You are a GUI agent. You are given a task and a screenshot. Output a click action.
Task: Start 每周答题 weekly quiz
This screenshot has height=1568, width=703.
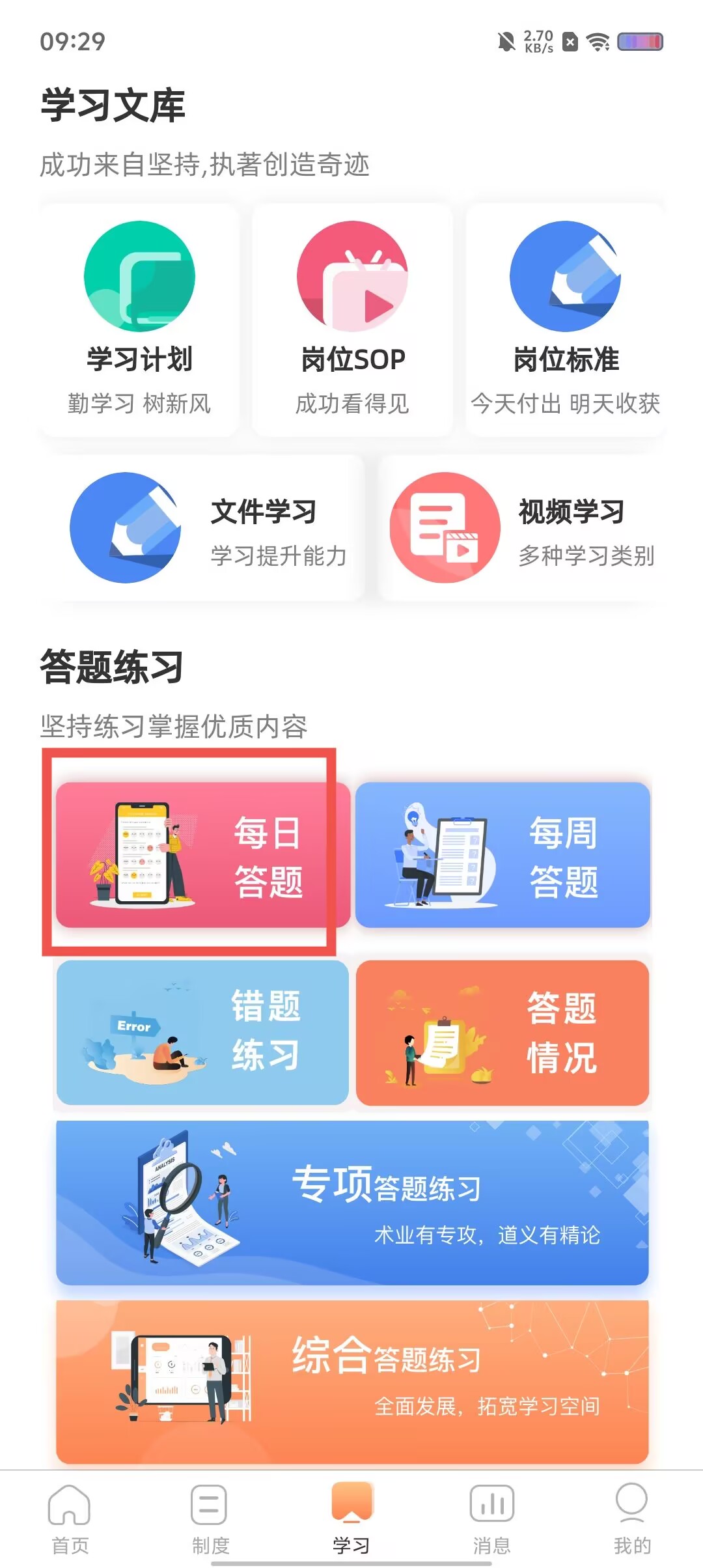(503, 855)
